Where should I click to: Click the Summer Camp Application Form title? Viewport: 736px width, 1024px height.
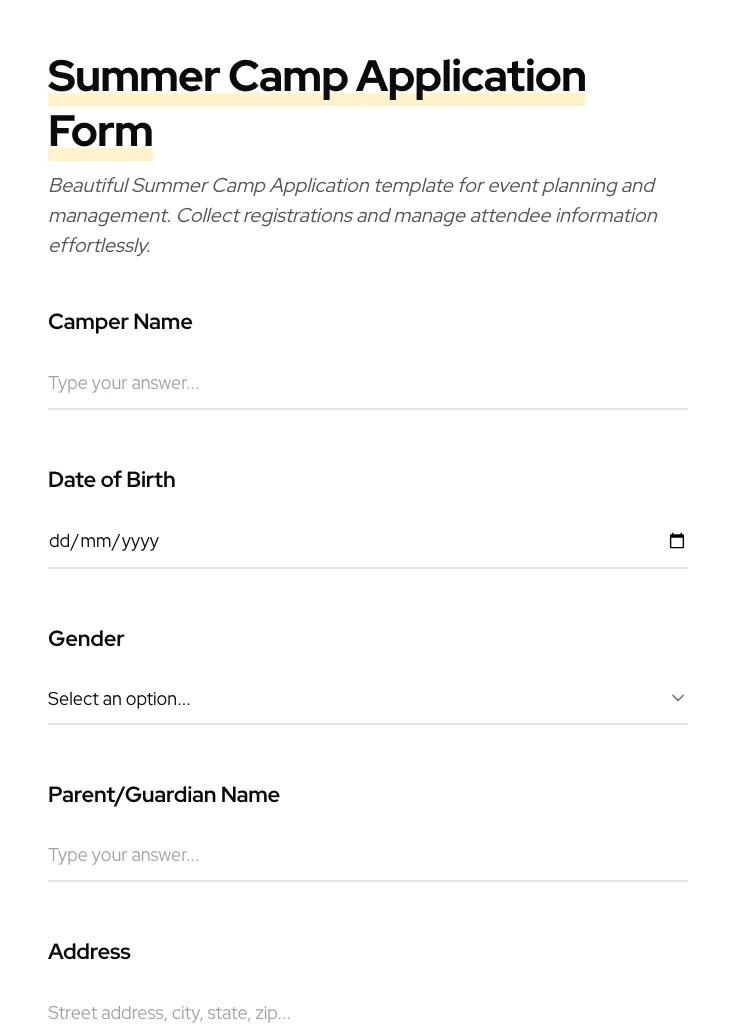click(317, 103)
